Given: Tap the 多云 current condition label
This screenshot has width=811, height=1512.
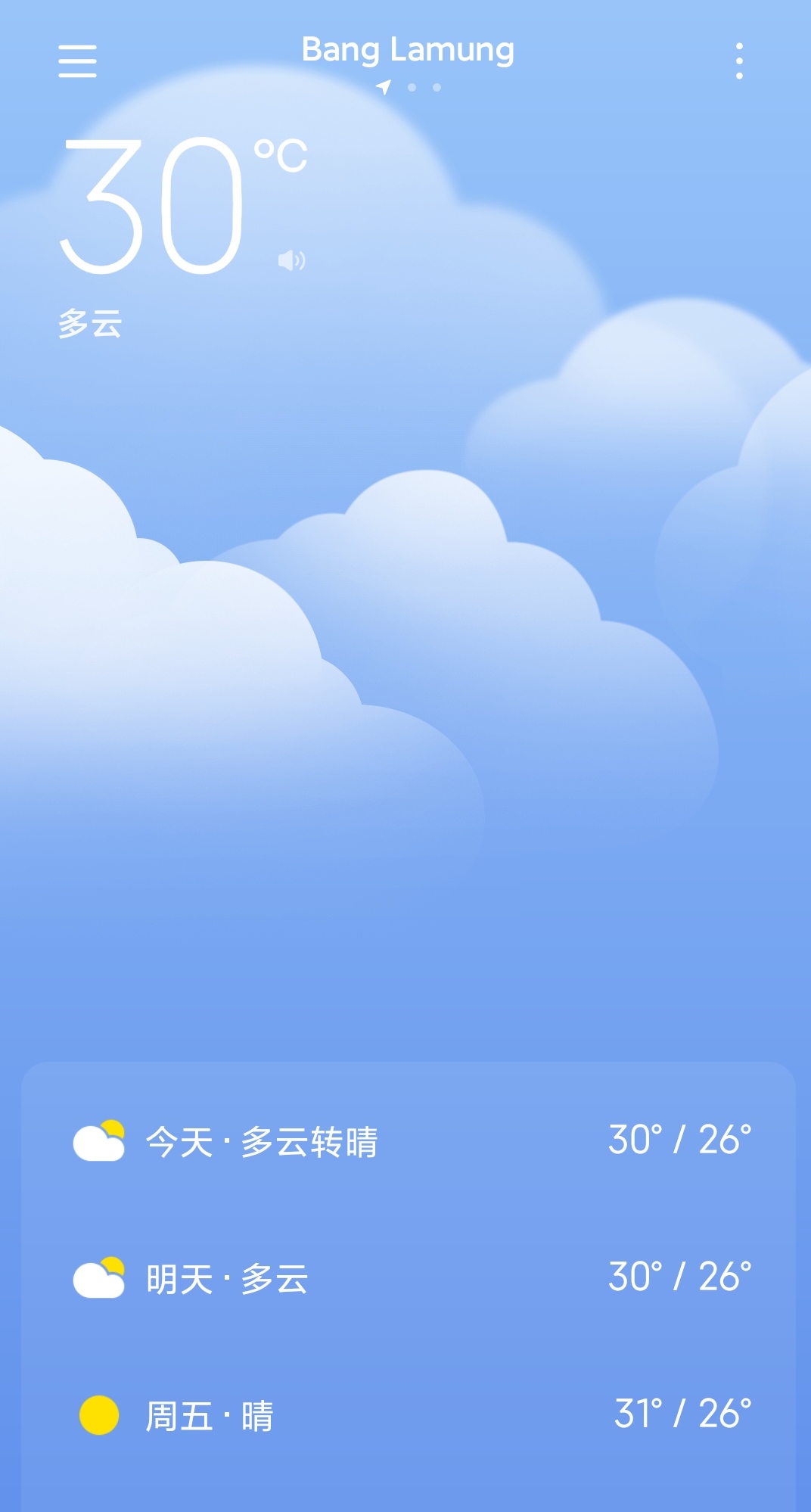Looking at the screenshot, I should 91,324.
